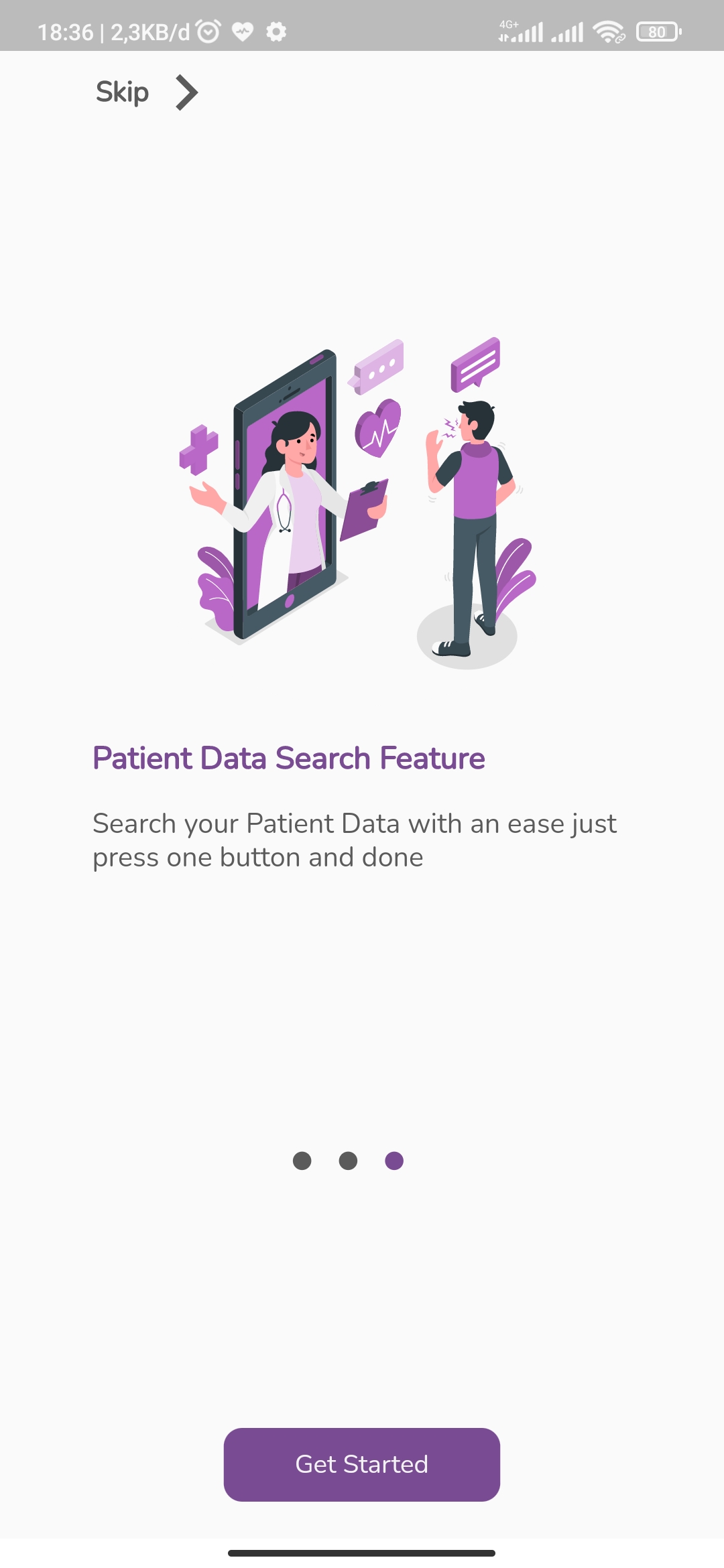Expand the onboarding via the Skip arrow
The height and width of the screenshot is (1568, 724).
coord(186,92)
